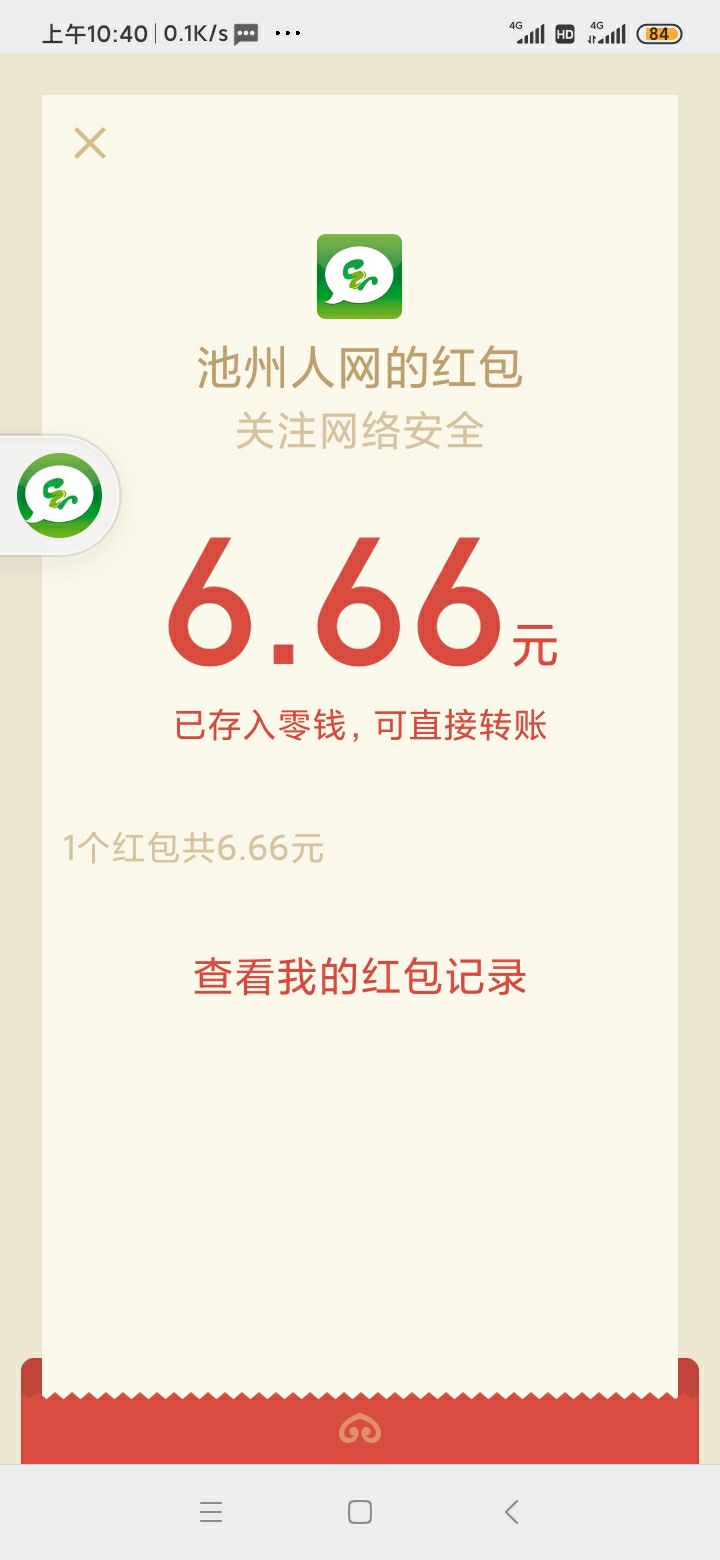Open 查看我的红包记录 link

tap(360, 978)
